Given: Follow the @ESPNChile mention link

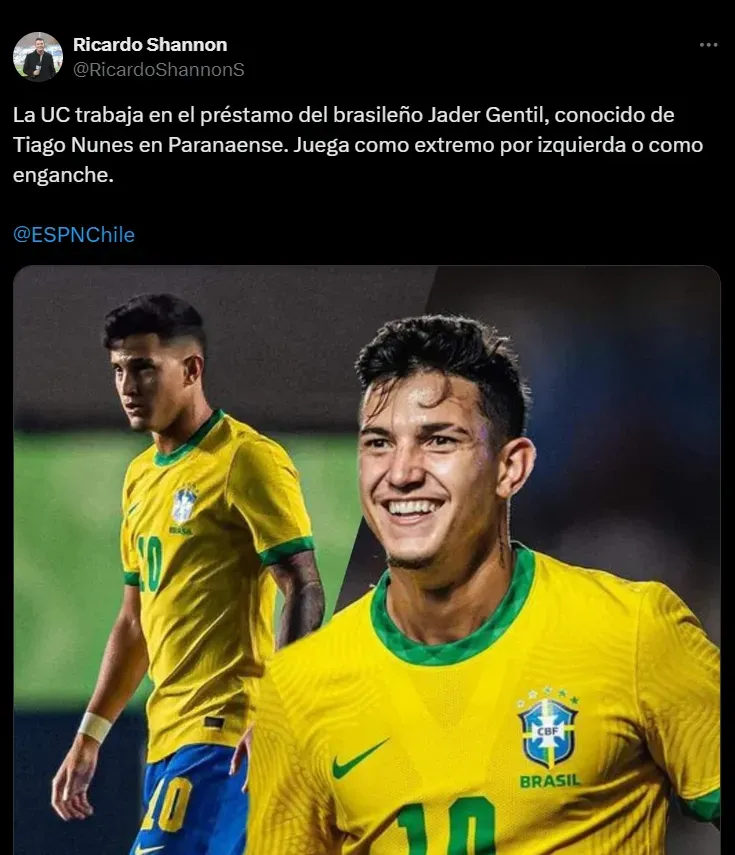Looking at the screenshot, I should point(74,235).
